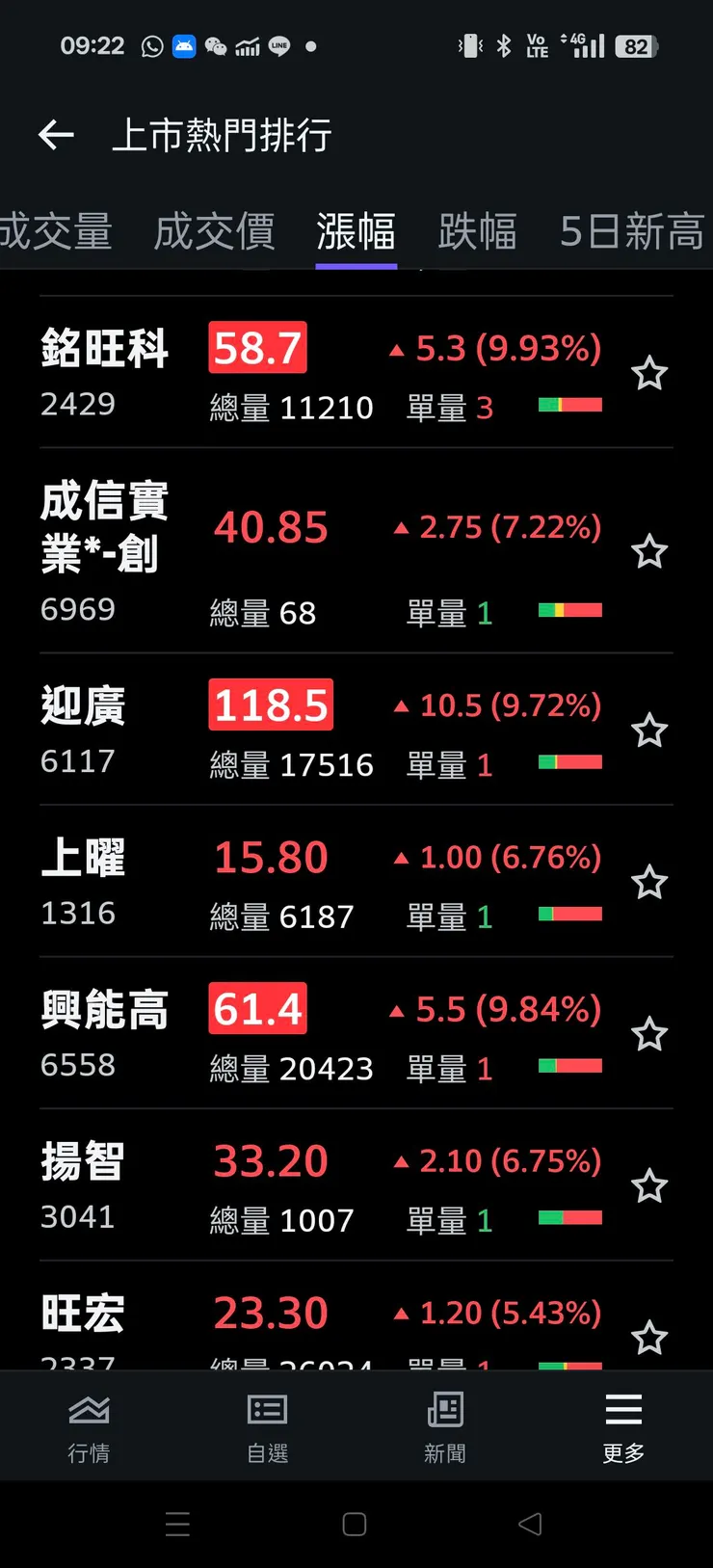
Task: Open stock 迎廣 6117
Action: coord(84,730)
